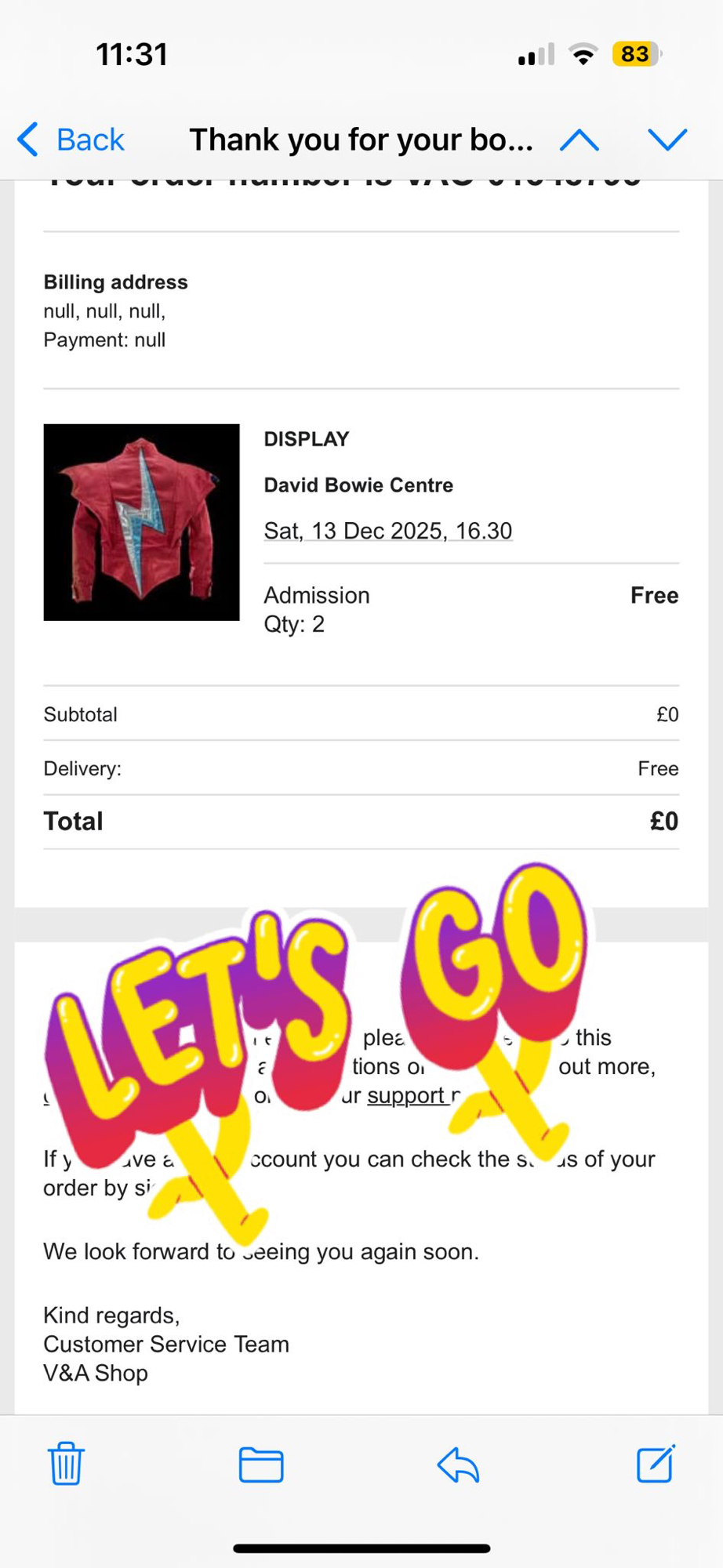This screenshot has height=1568, width=723.
Task: Move this email to a folder
Action: coord(261,1464)
